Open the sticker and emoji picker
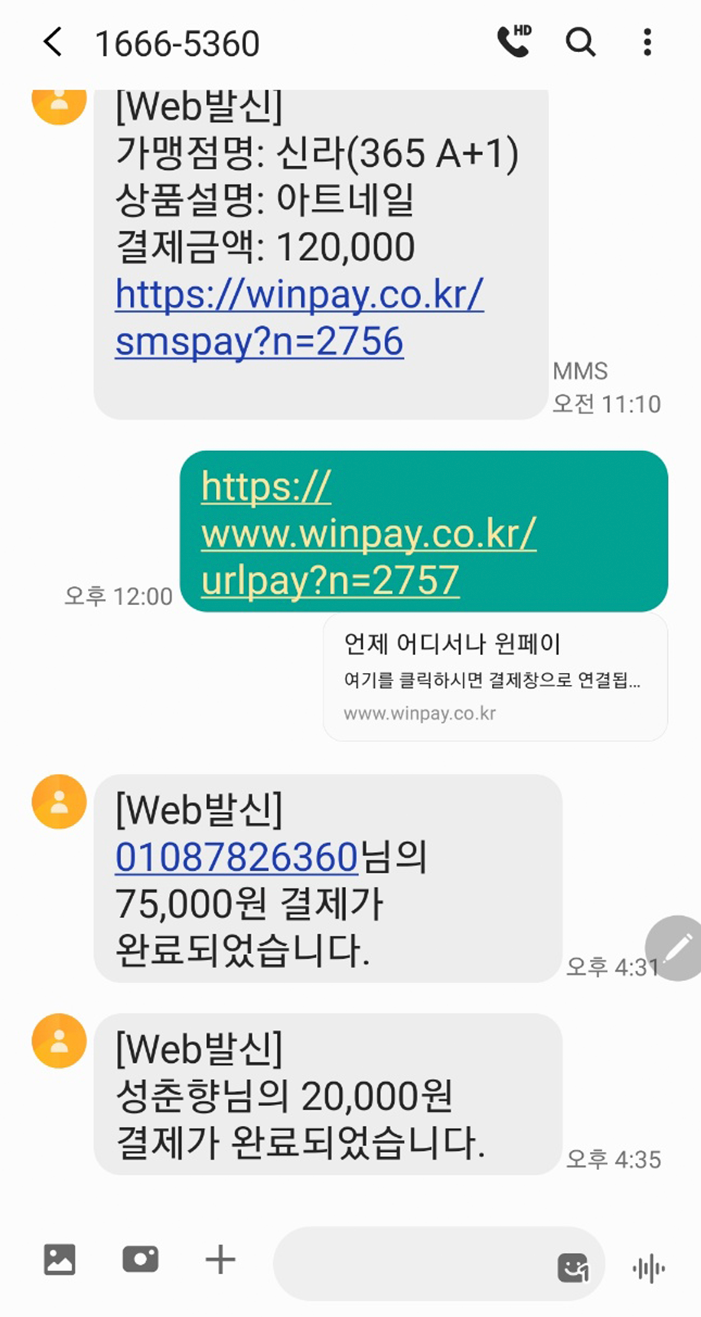Viewport: 701px width, 1317px height. pyautogui.click(x=573, y=1268)
